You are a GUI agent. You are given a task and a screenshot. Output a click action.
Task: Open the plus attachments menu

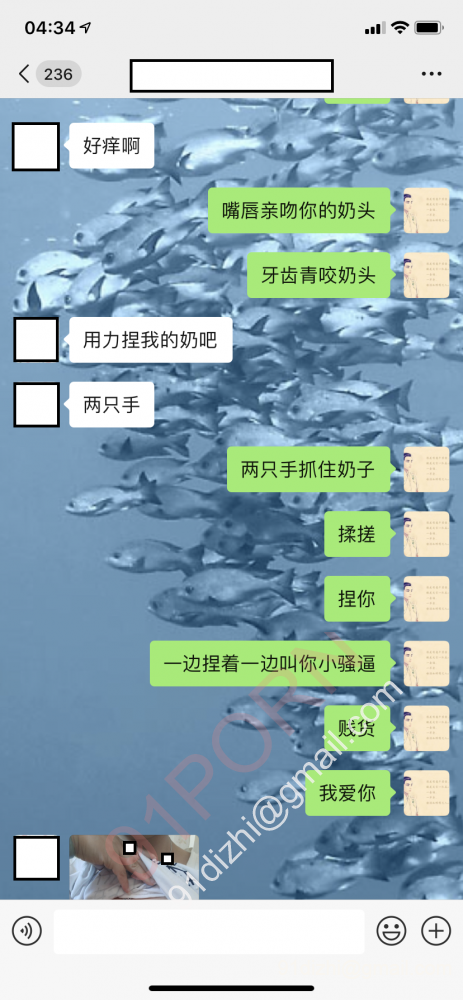[436, 931]
